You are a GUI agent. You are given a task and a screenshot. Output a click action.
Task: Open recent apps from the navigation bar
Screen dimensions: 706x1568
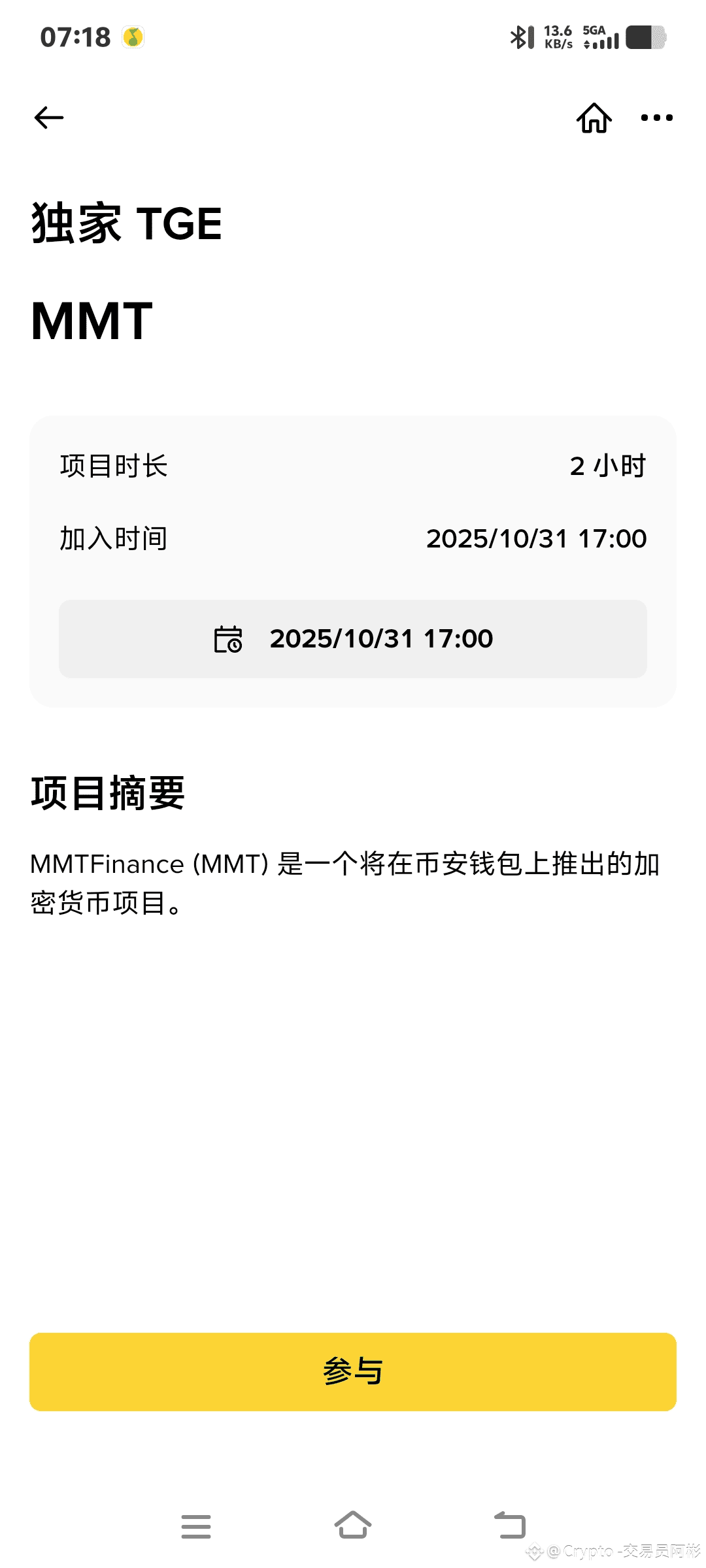coord(196,1526)
